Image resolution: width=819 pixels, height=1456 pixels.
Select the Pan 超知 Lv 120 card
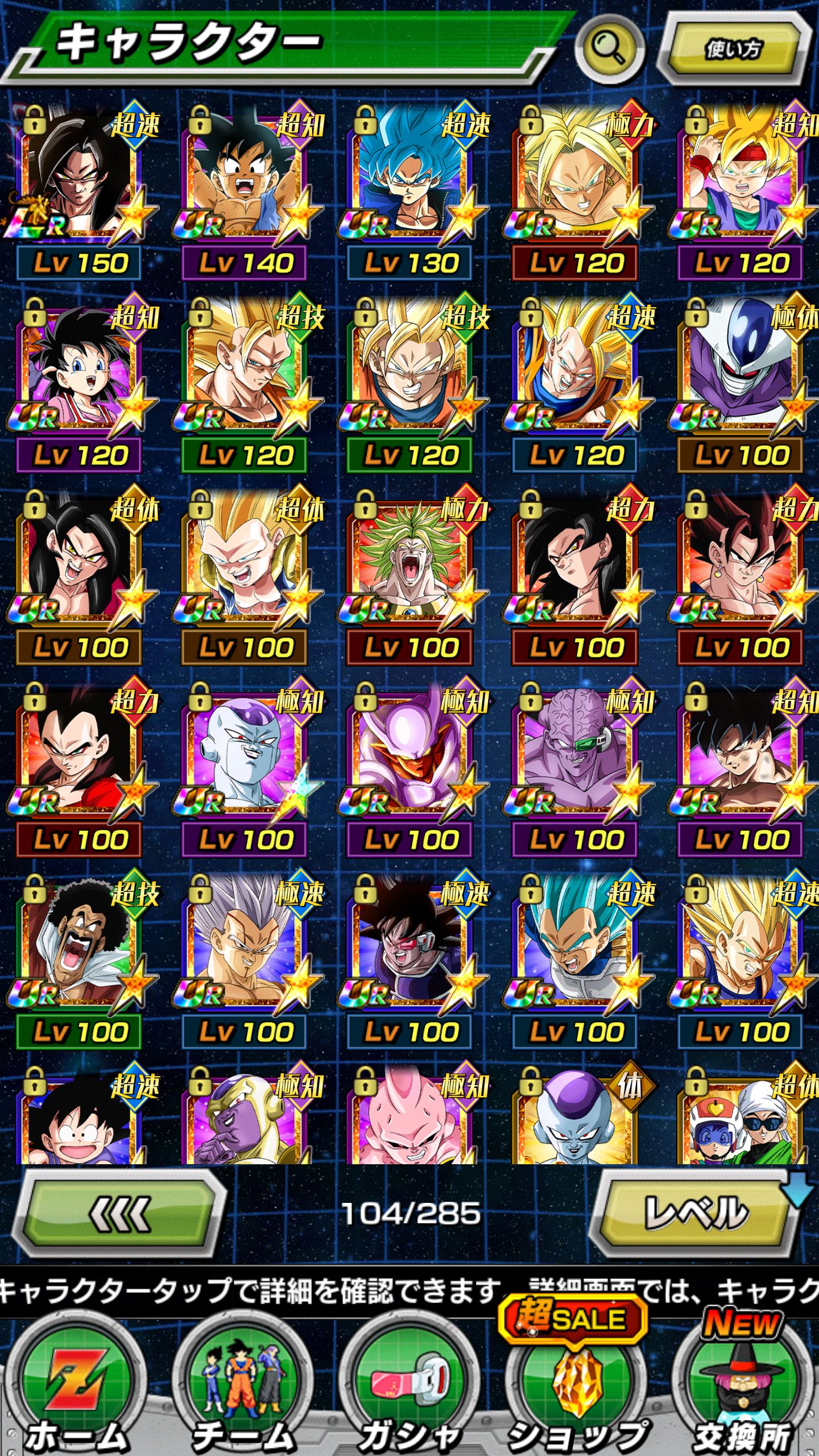coord(80,383)
